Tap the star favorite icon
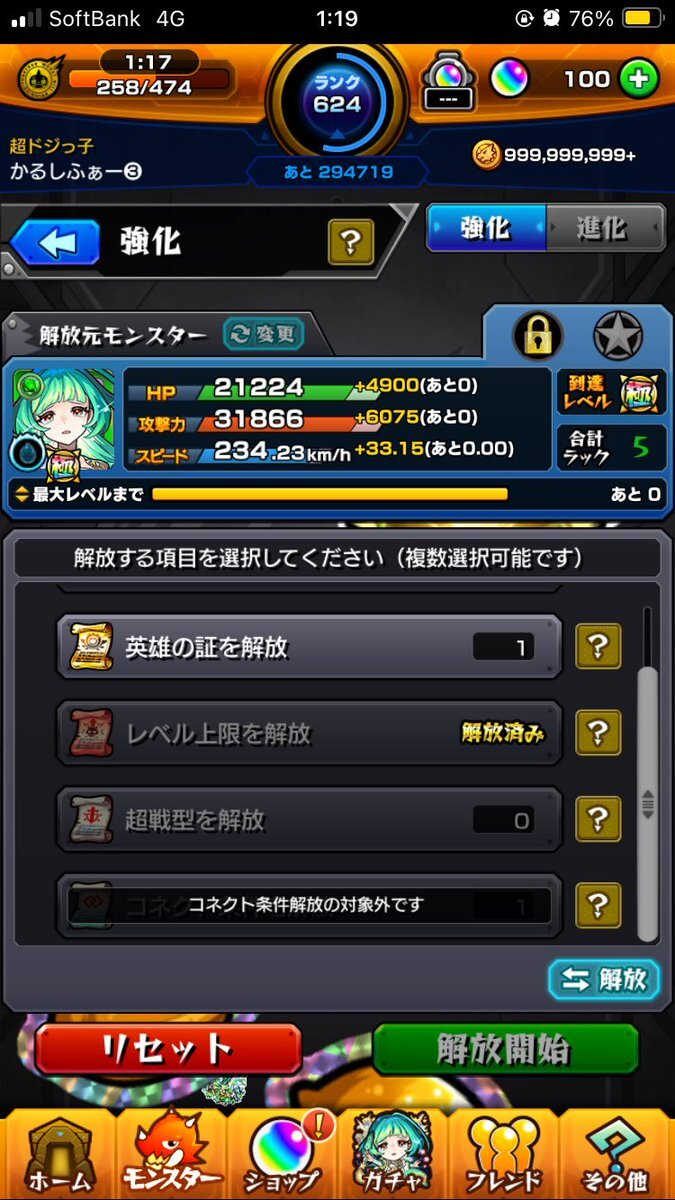The height and width of the screenshot is (1200, 675). click(x=618, y=337)
